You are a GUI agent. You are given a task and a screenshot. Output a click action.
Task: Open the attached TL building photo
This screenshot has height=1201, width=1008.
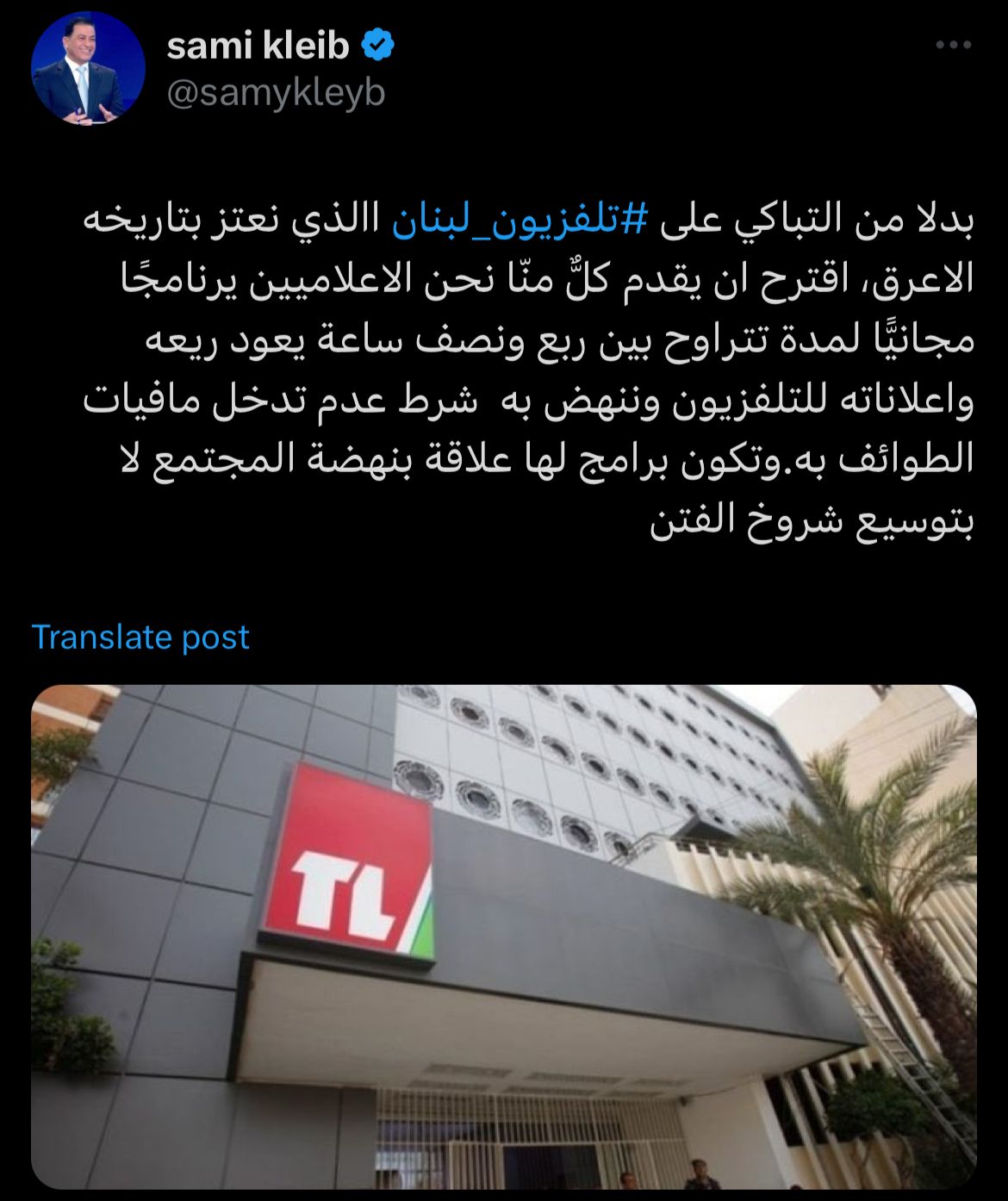[503, 937]
